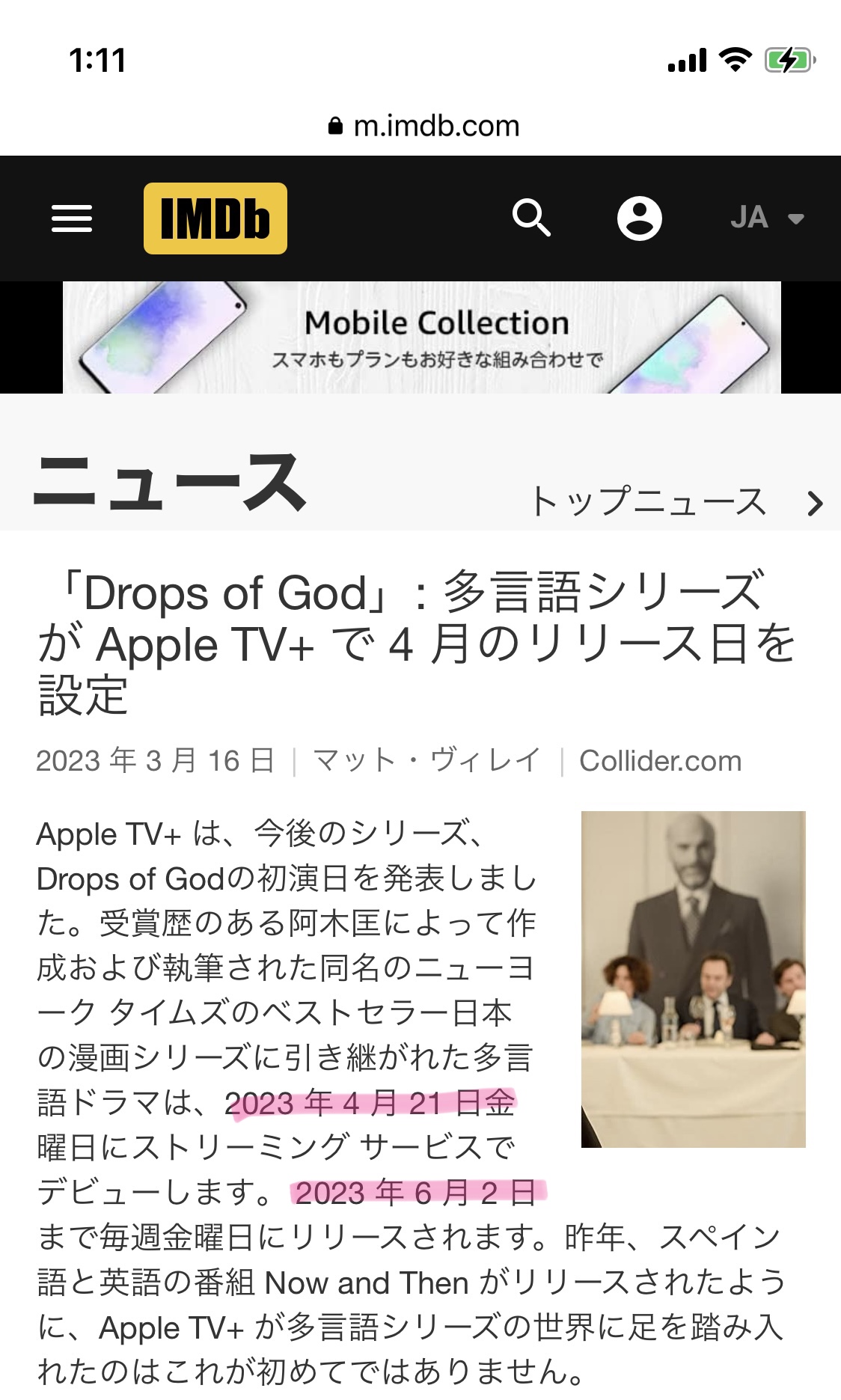Tap the IMDb logo to go home

coord(215,218)
